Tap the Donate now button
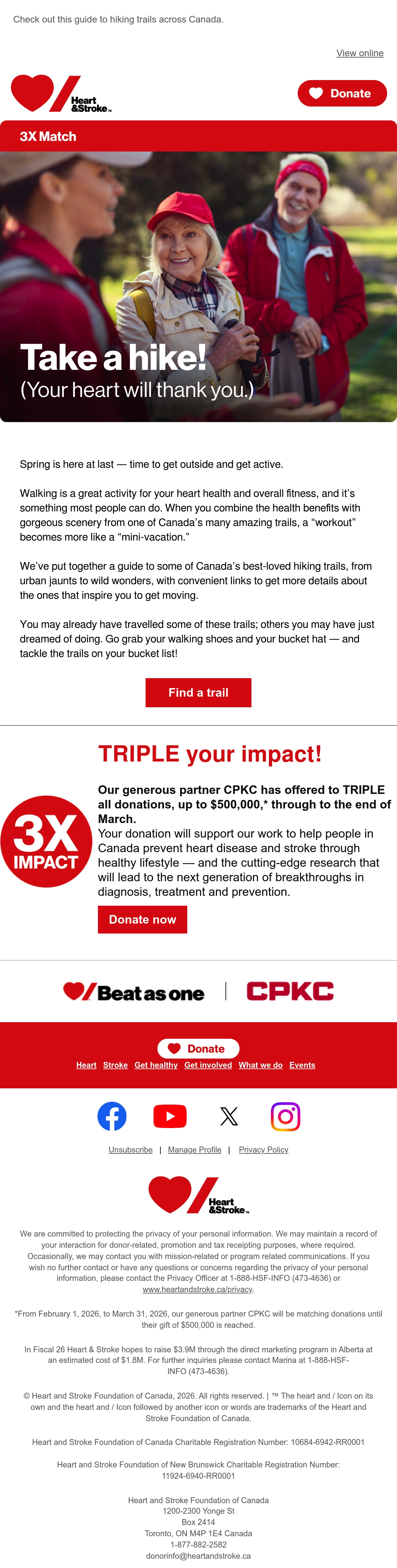This screenshot has width=397, height=1568. tap(143, 919)
